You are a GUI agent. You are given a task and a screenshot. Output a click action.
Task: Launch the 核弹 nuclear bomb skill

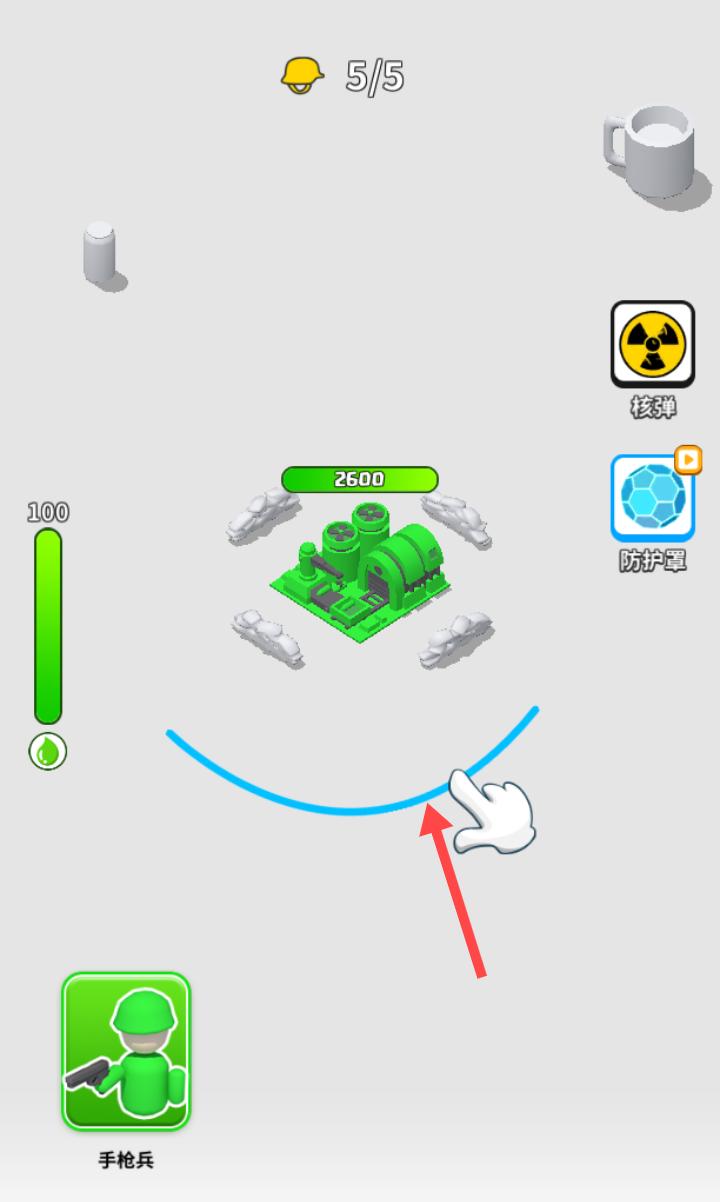click(x=652, y=345)
